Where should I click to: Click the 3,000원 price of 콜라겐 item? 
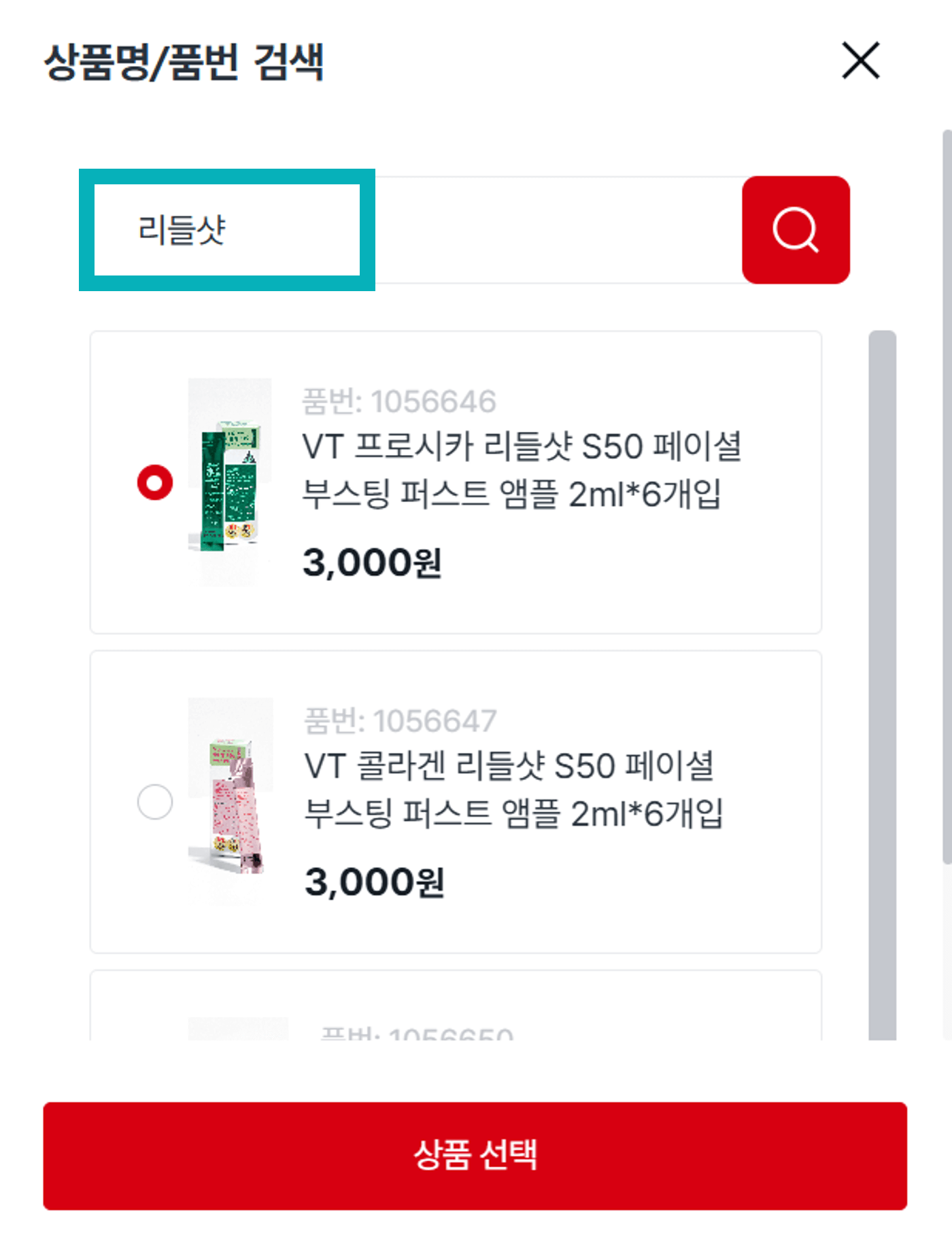point(373,884)
